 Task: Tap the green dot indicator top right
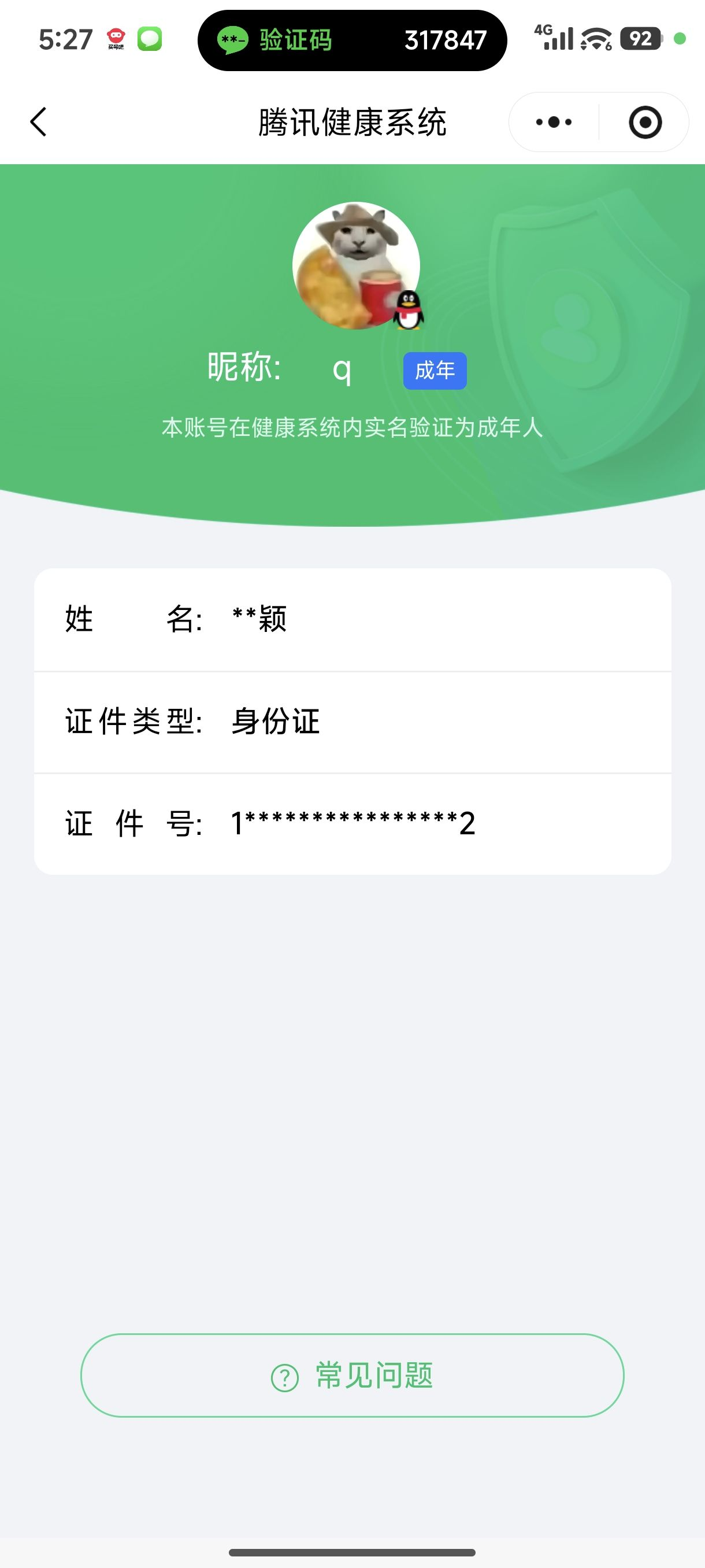679,39
